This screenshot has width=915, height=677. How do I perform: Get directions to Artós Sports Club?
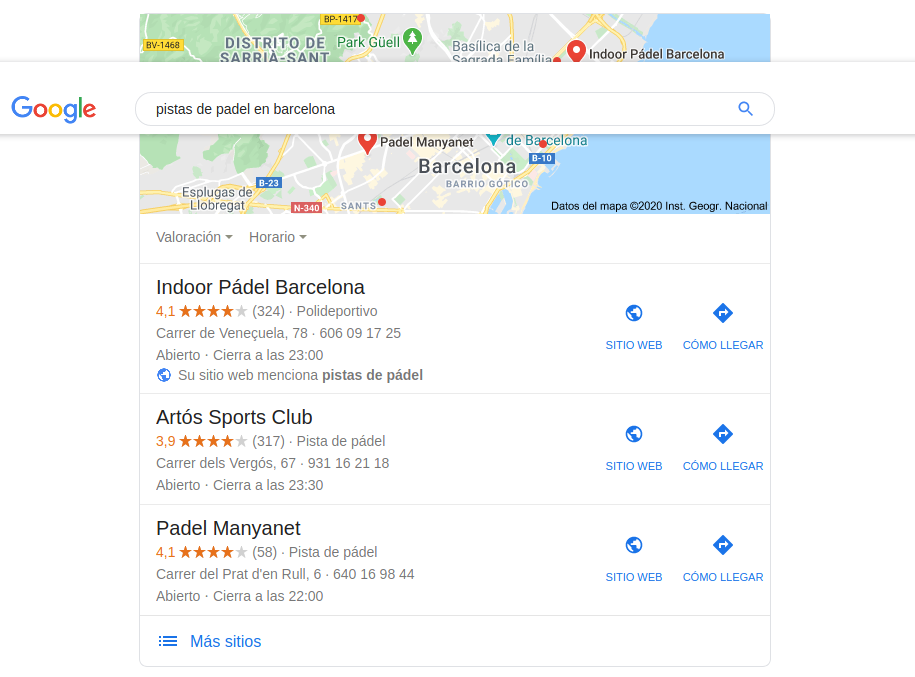[722, 447]
